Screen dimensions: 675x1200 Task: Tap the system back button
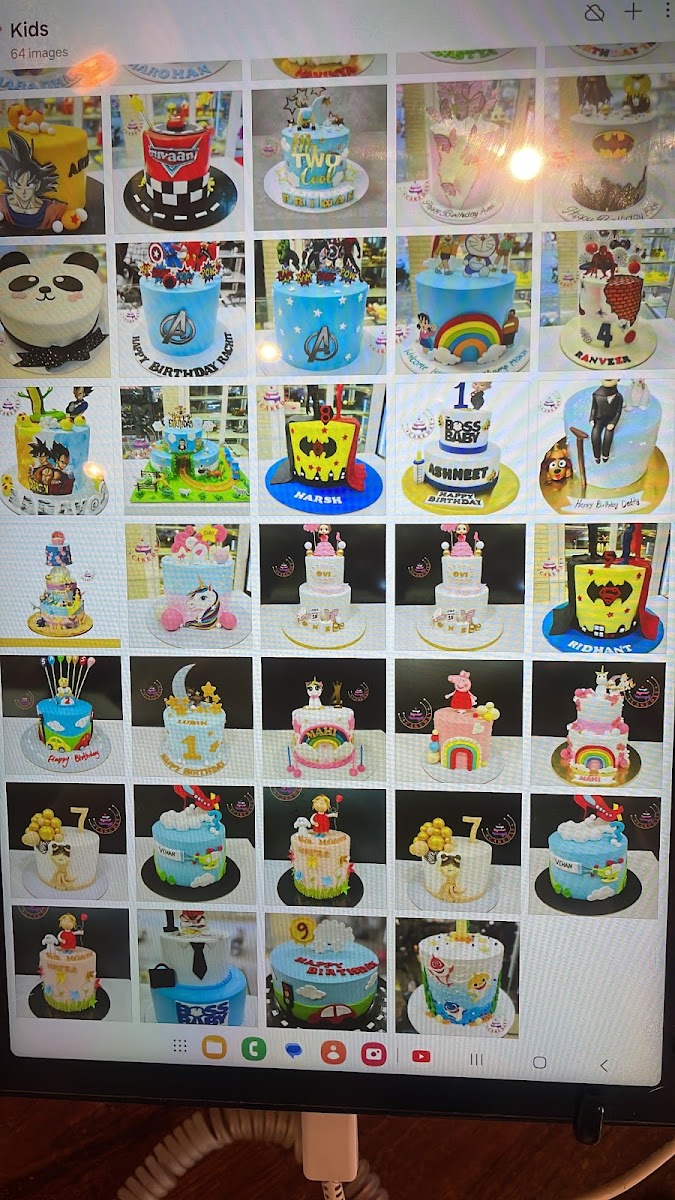point(603,1065)
